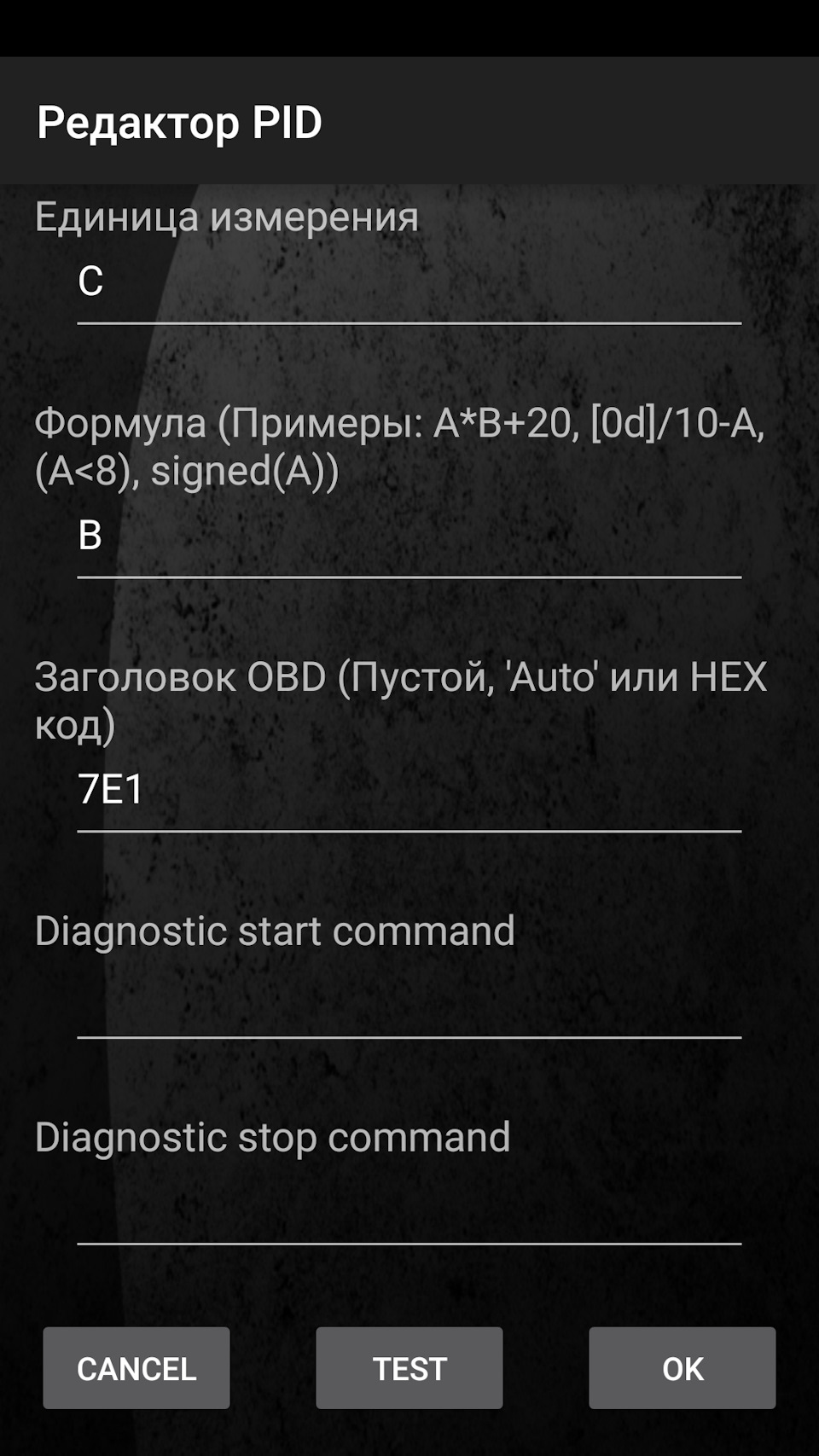Edit the formula field containing B

409,537
